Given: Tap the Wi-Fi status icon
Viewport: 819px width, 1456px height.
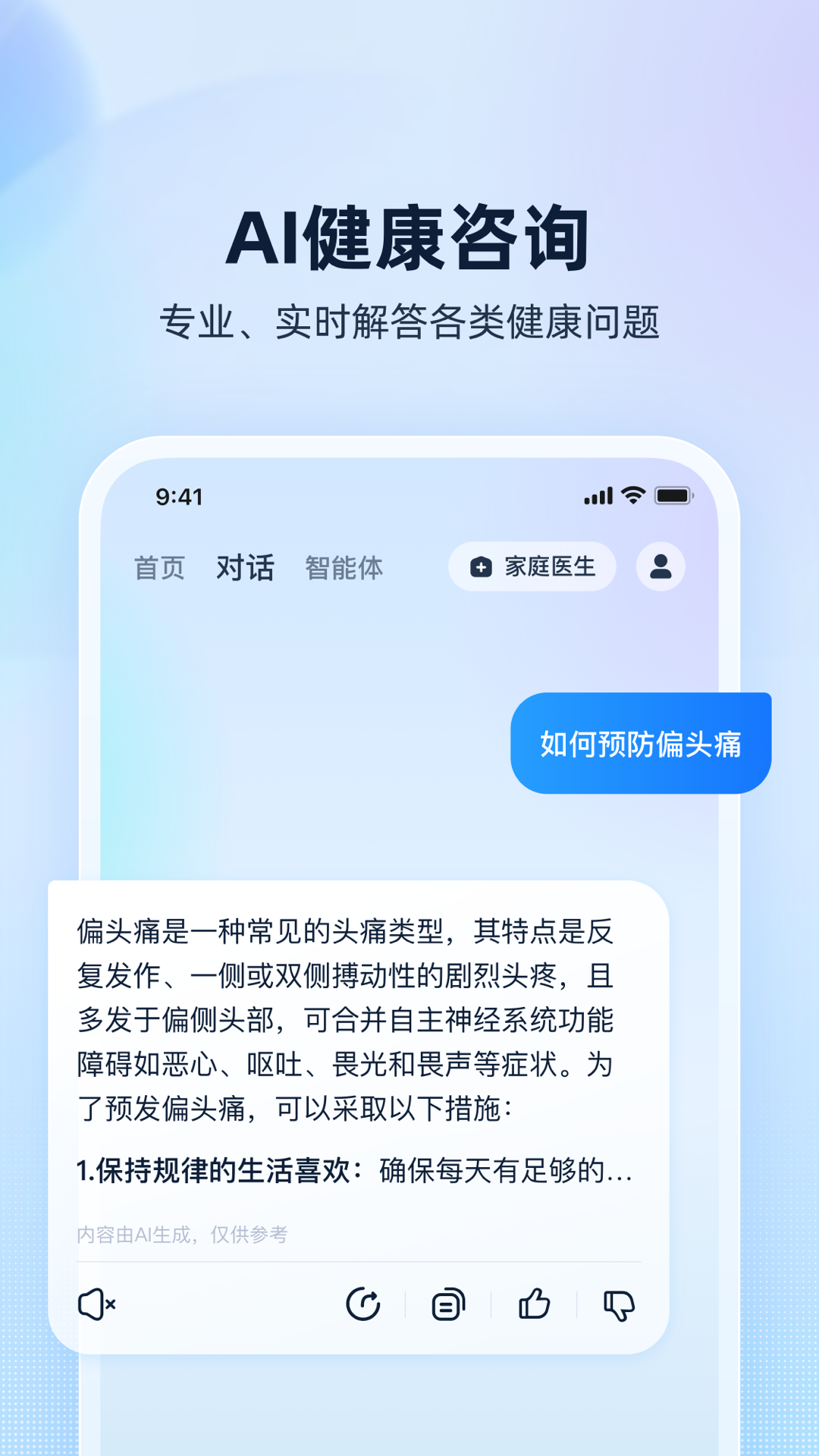Looking at the screenshot, I should [x=634, y=495].
